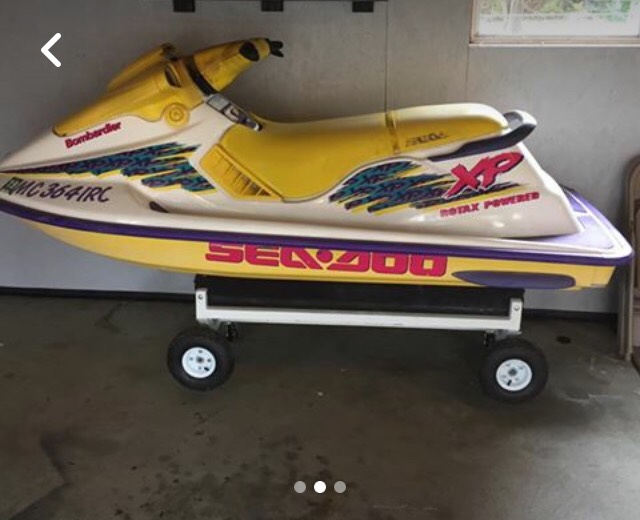This screenshot has height=520, width=640.
Task: Jump to the first photo dot
Action: (x=300, y=487)
